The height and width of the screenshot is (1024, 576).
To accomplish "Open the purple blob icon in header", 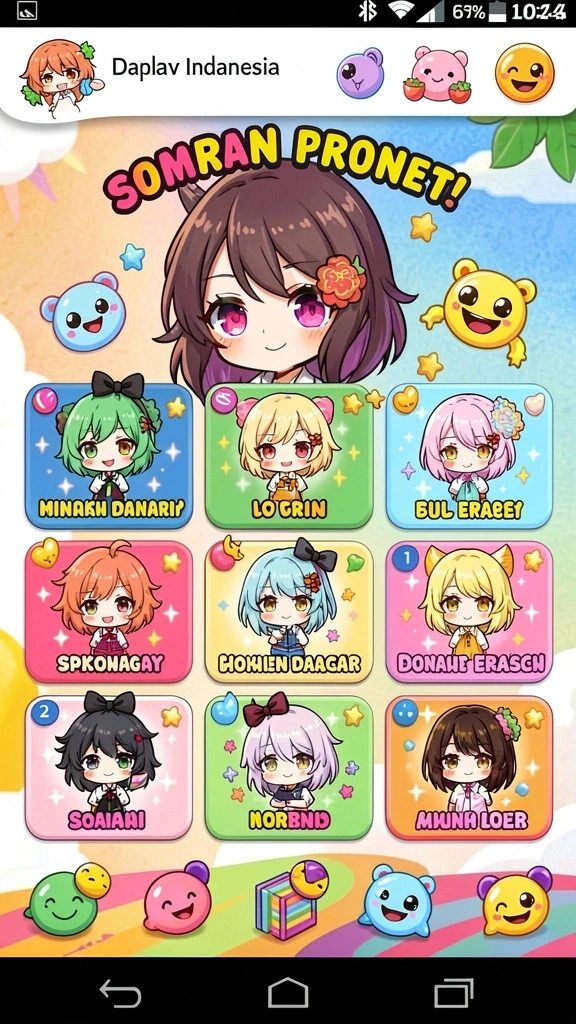I will 360,72.
